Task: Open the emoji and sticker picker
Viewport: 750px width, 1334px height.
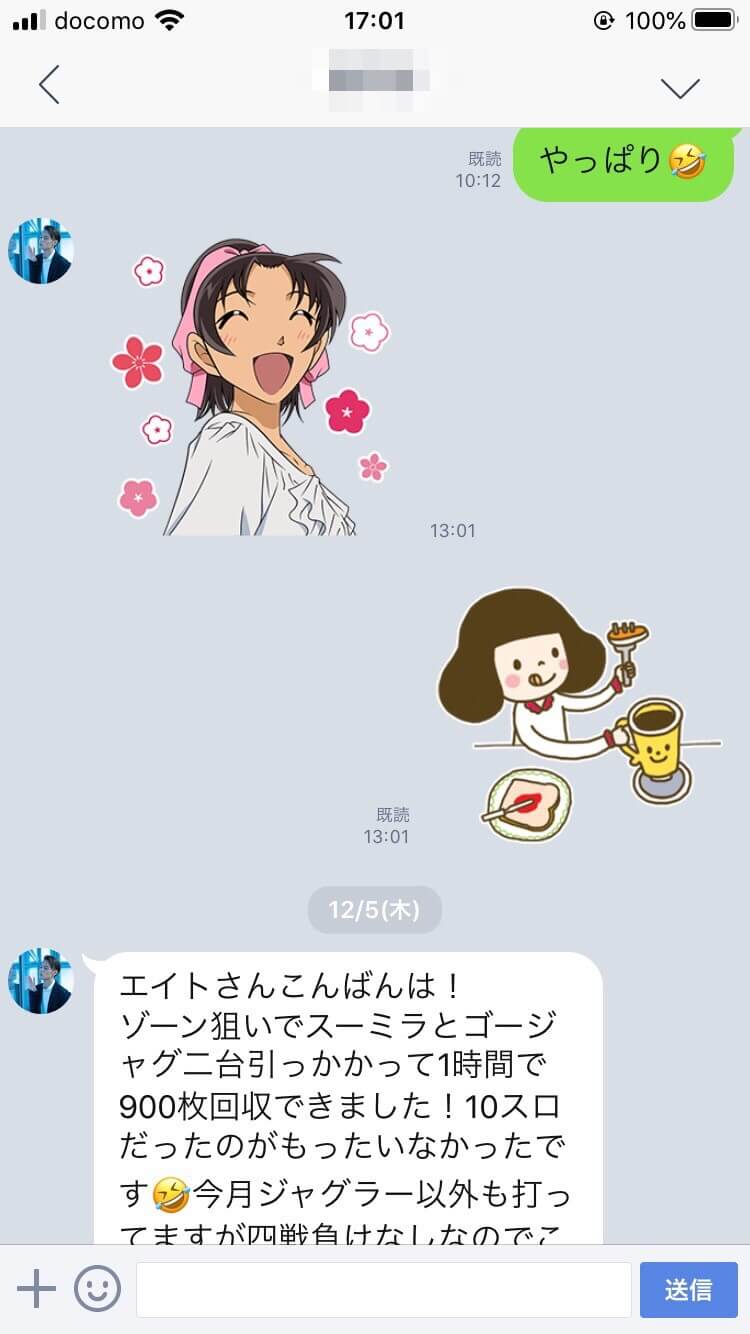Action: click(97, 1289)
